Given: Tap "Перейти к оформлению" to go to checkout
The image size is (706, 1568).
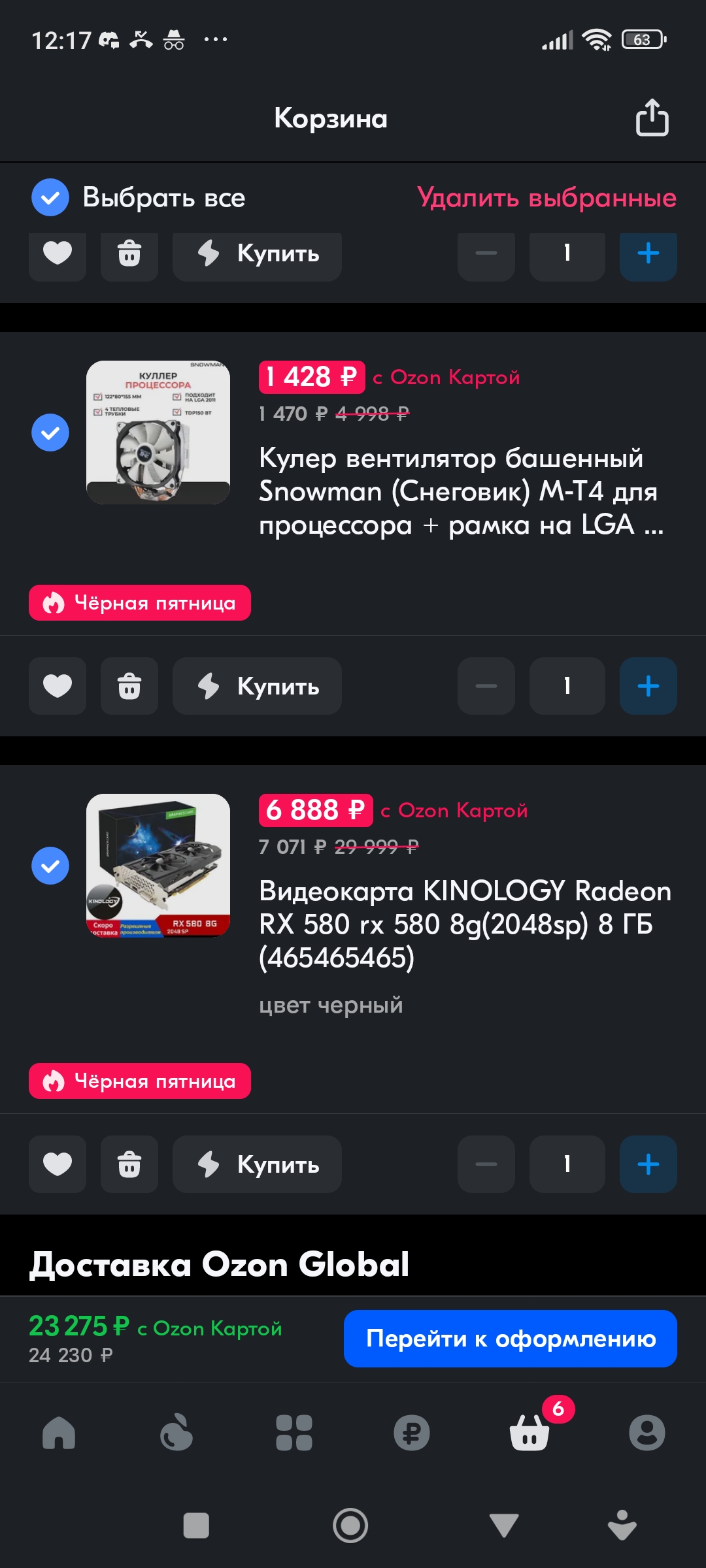Looking at the screenshot, I should tap(511, 1339).
